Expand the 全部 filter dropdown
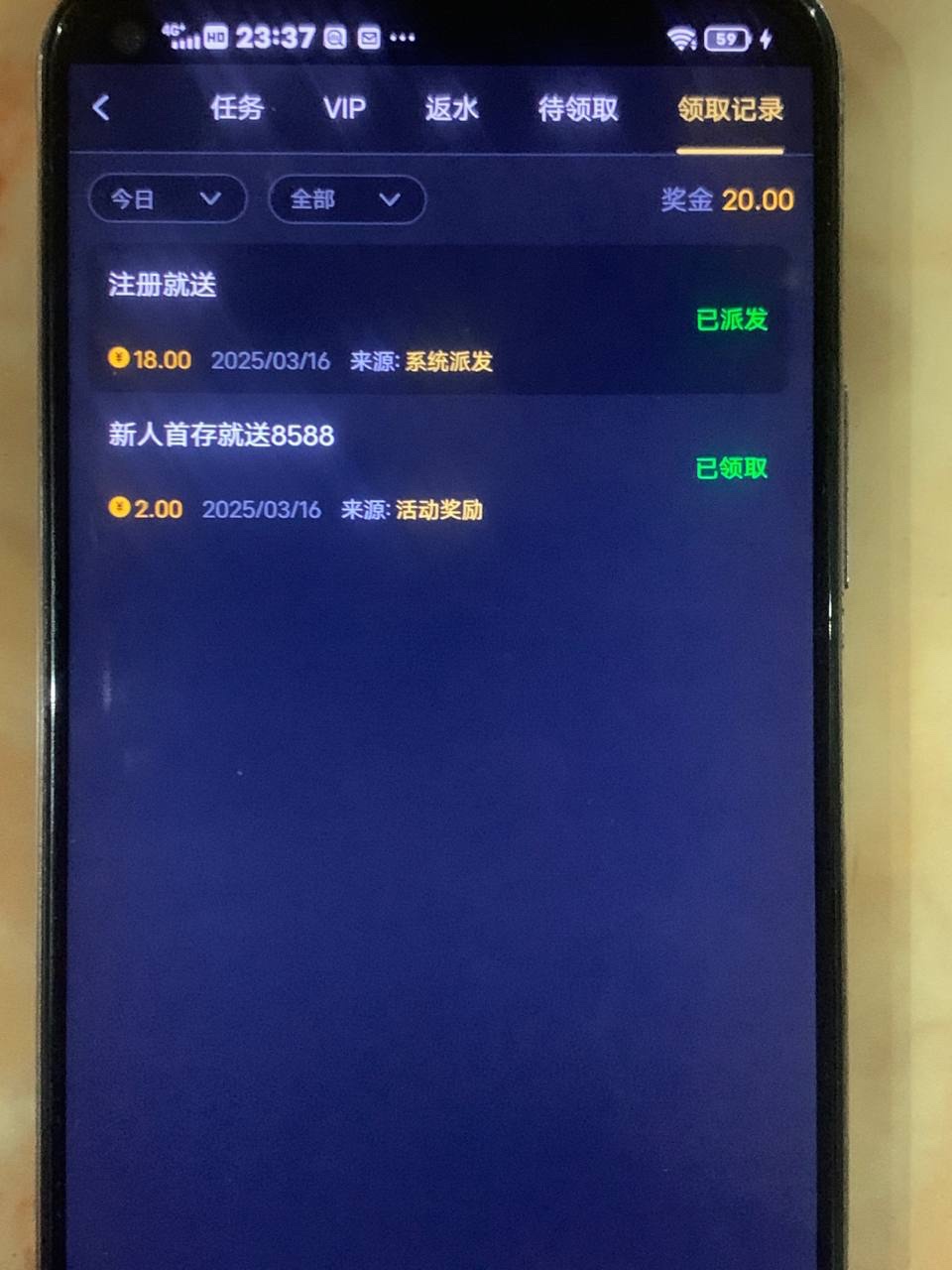The image size is (952, 1270). (346, 199)
